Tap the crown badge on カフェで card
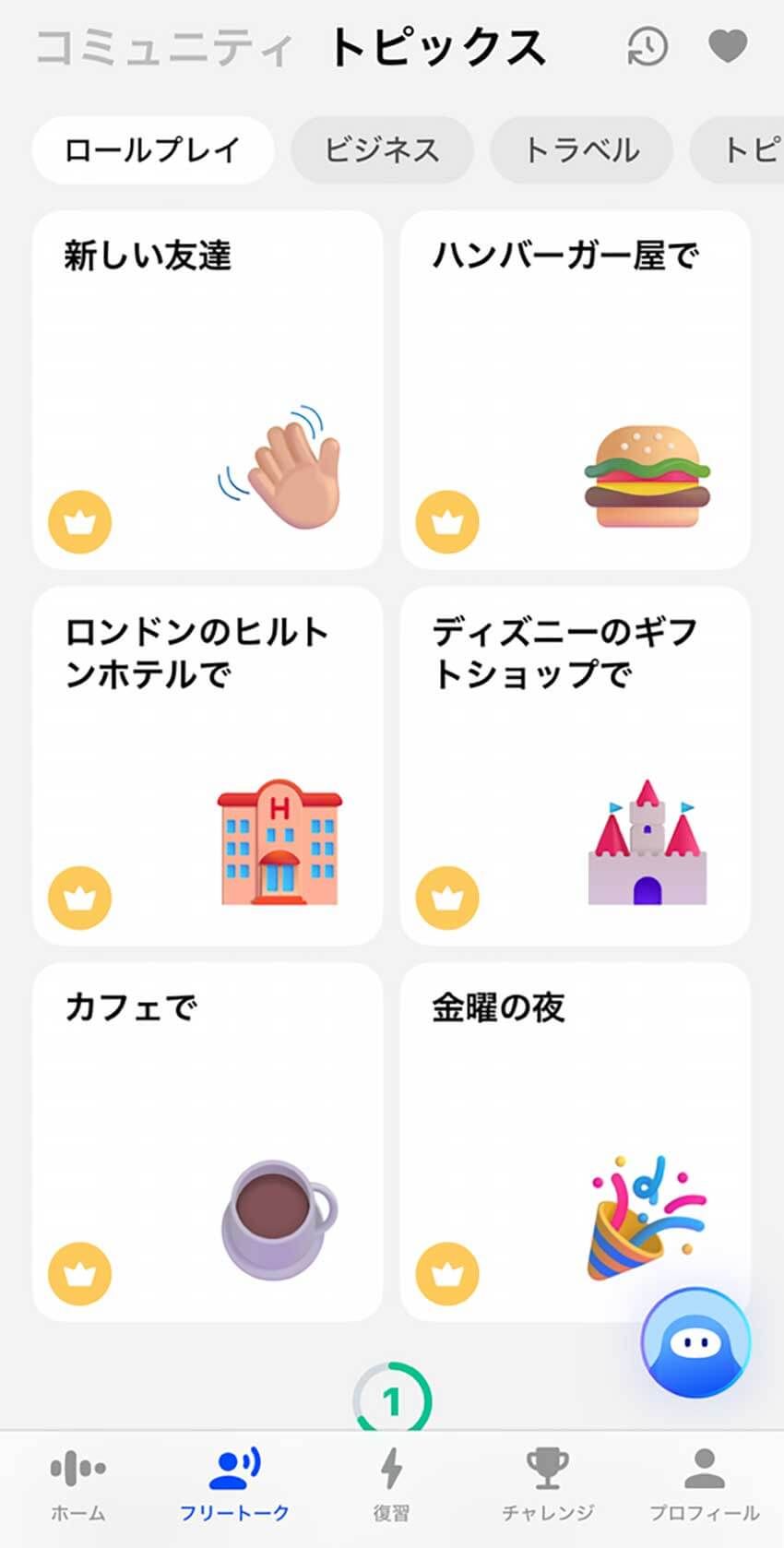 point(77,1274)
